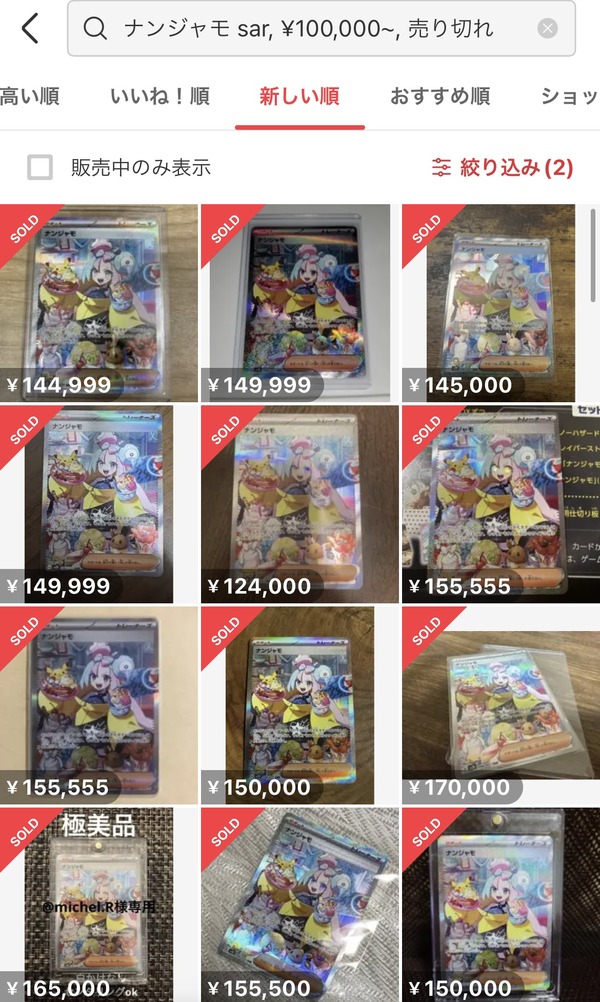Clear the search query text
Viewport: 600px width, 1002px height.
(x=548, y=29)
